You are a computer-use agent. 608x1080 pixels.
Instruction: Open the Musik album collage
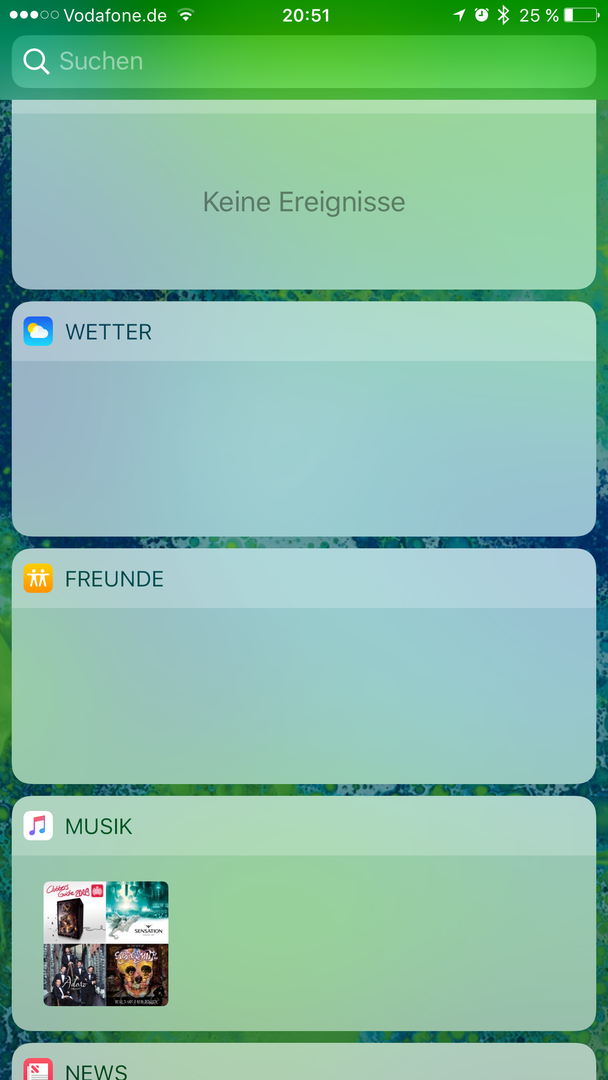click(106, 943)
